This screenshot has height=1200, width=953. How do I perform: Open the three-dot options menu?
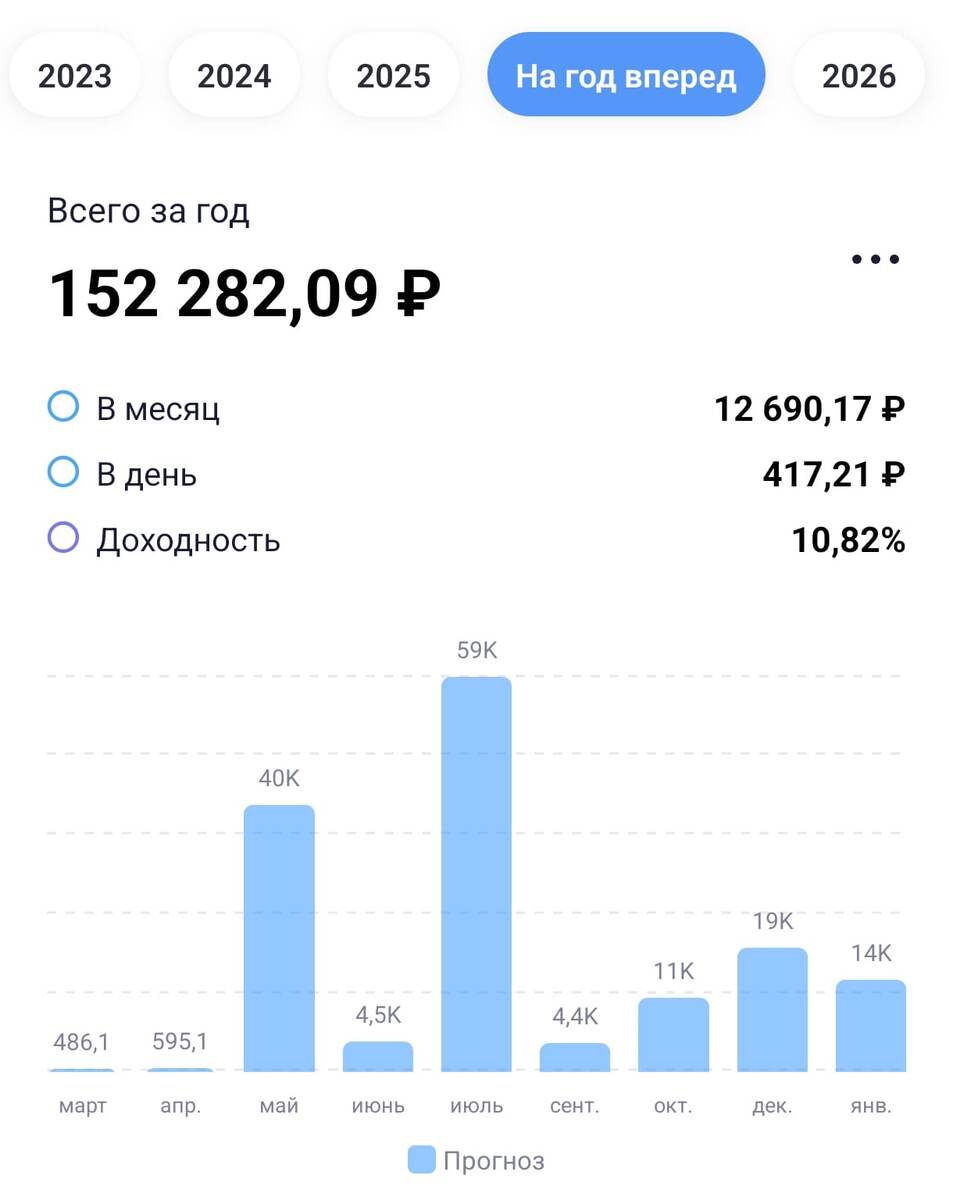pos(875,258)
